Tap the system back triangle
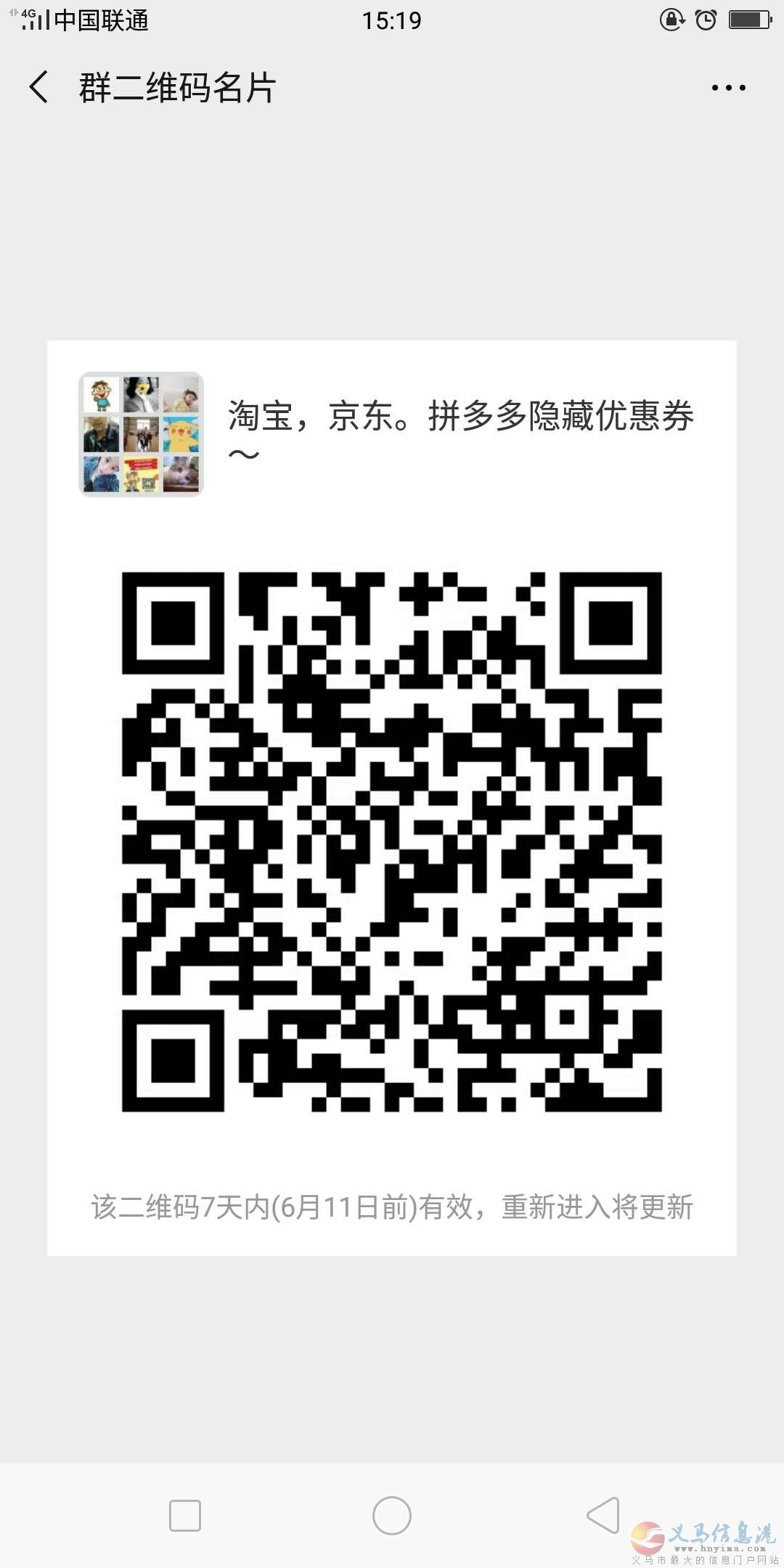The image size is (784, 1568). click(x=603, y=1515)
